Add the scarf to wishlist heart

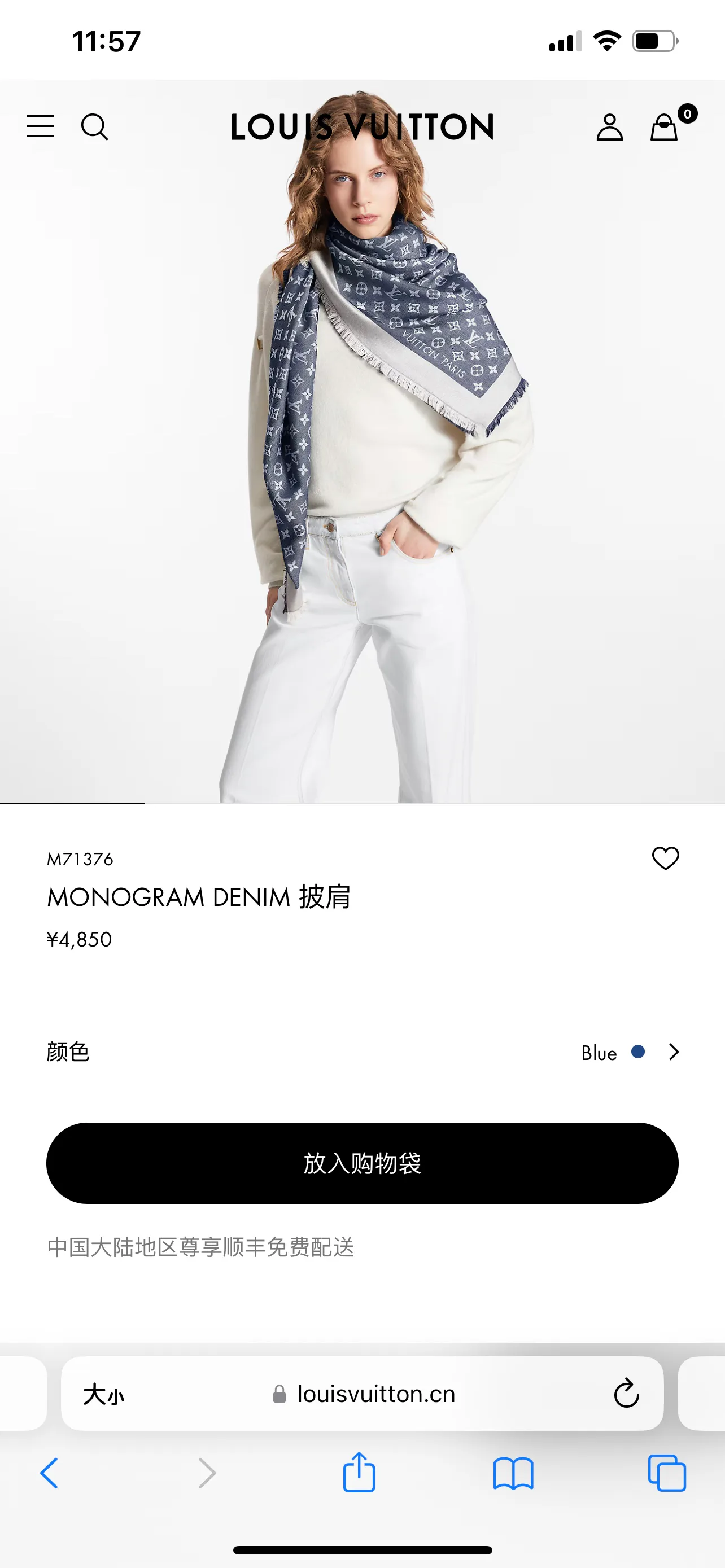click(x=665, y=859)
